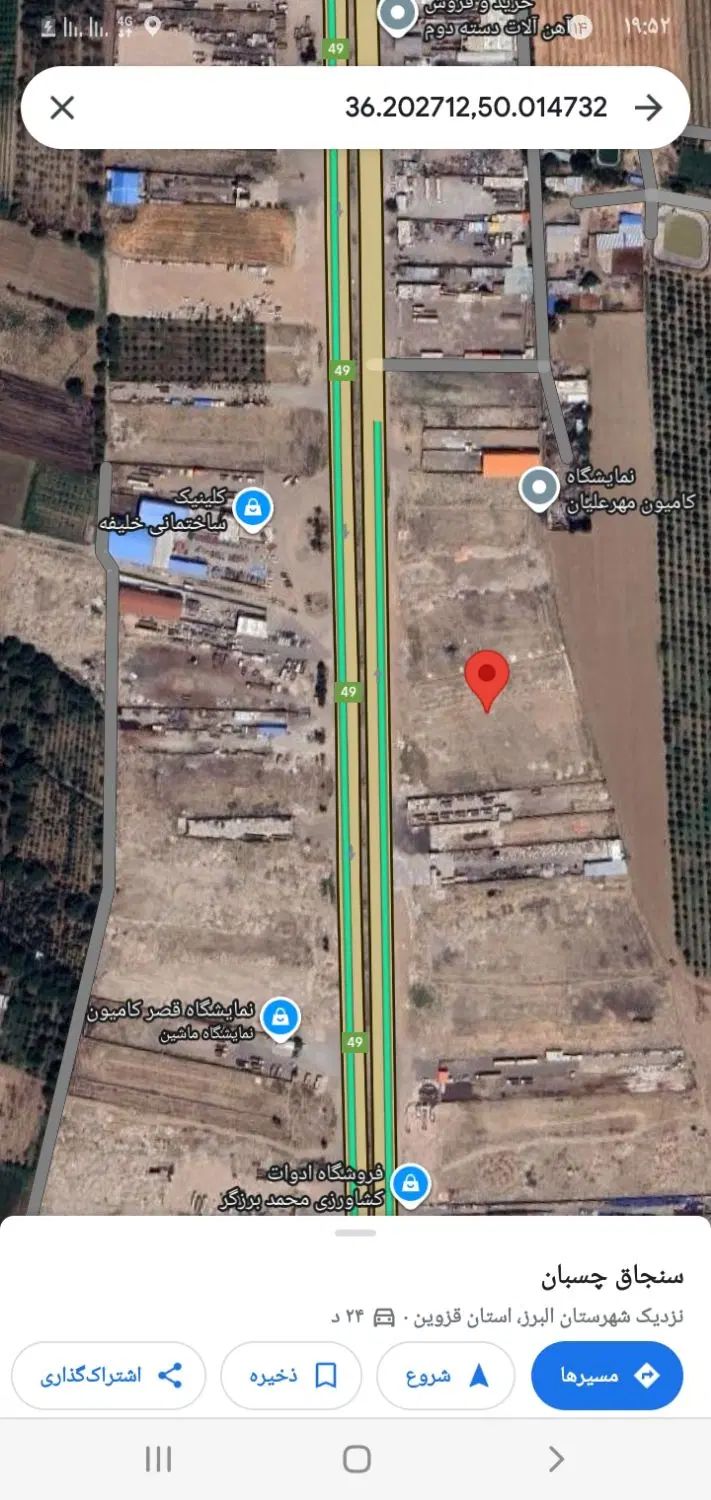Expand the سنجاق چسبان bottom sheet handle

click(x=355, y=1233)
